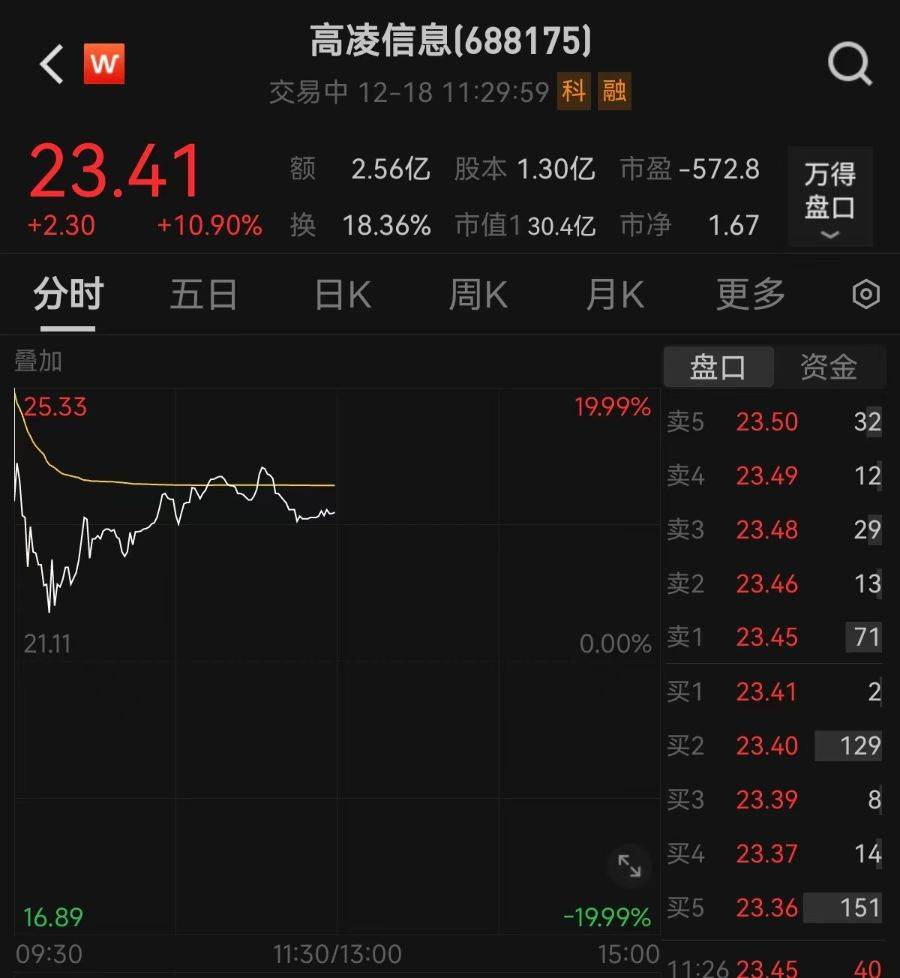Image resolution: width=900 pixels, height=978 pixels.
Task: Switch to the 资金 capital flow tab
Action: point(828,367)
